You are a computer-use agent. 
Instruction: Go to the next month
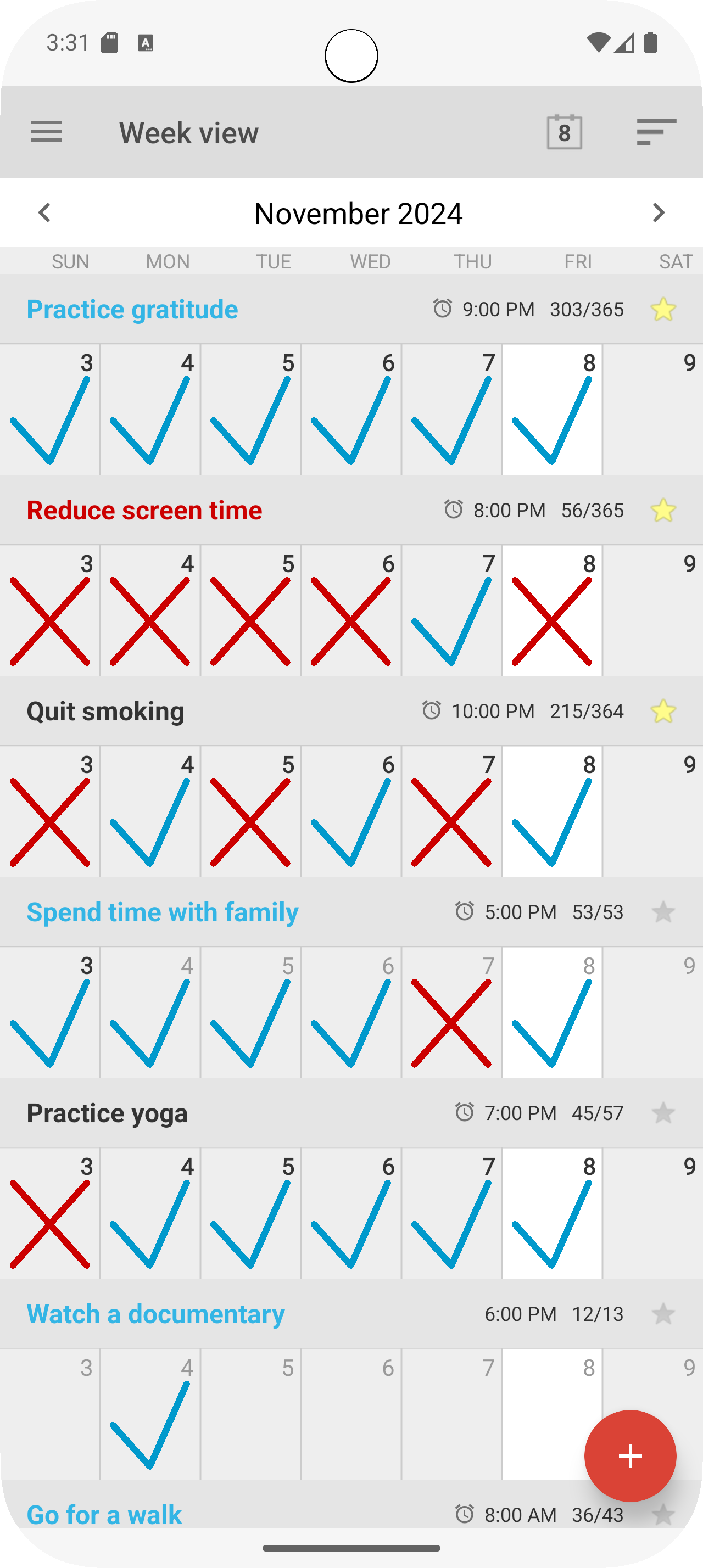659,213
